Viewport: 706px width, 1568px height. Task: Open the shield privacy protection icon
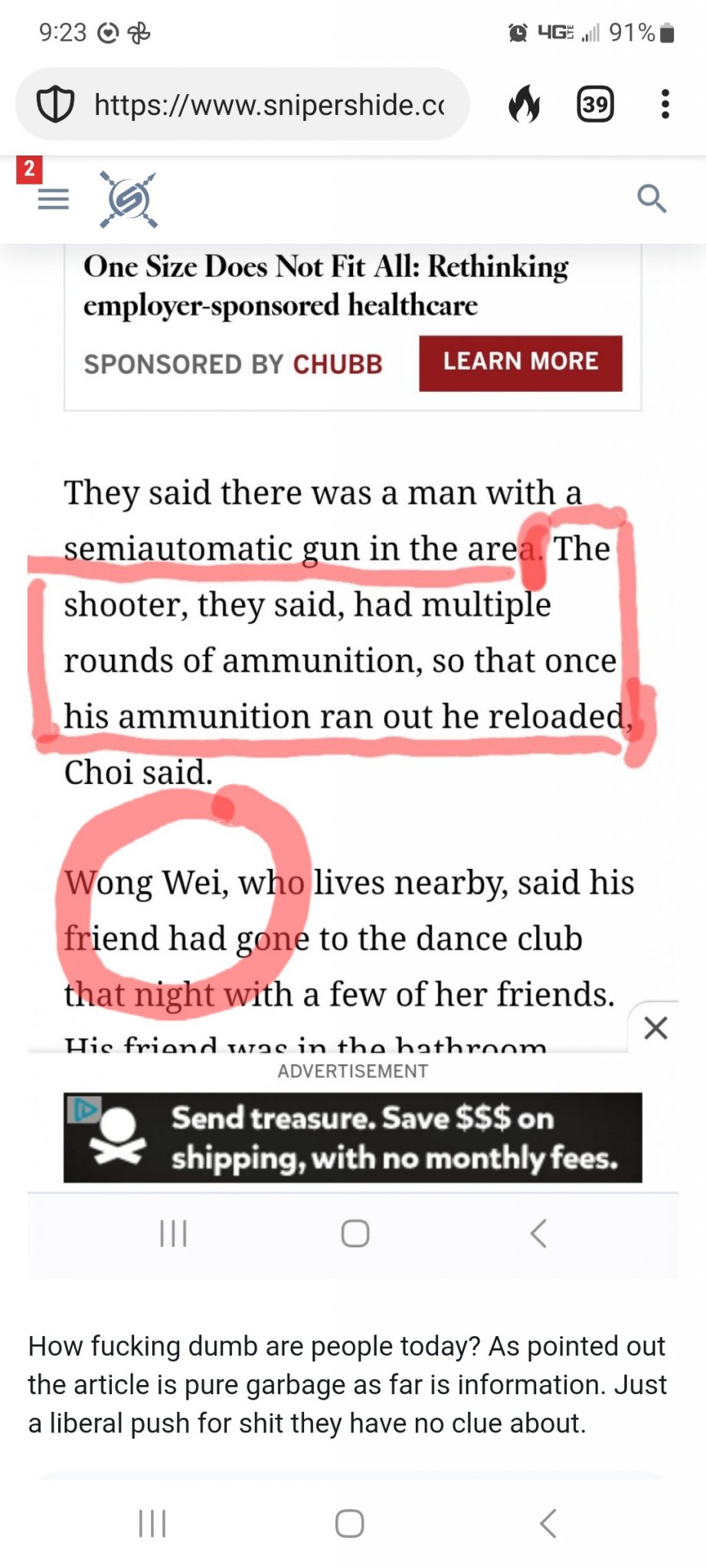(x=56, y=105)
